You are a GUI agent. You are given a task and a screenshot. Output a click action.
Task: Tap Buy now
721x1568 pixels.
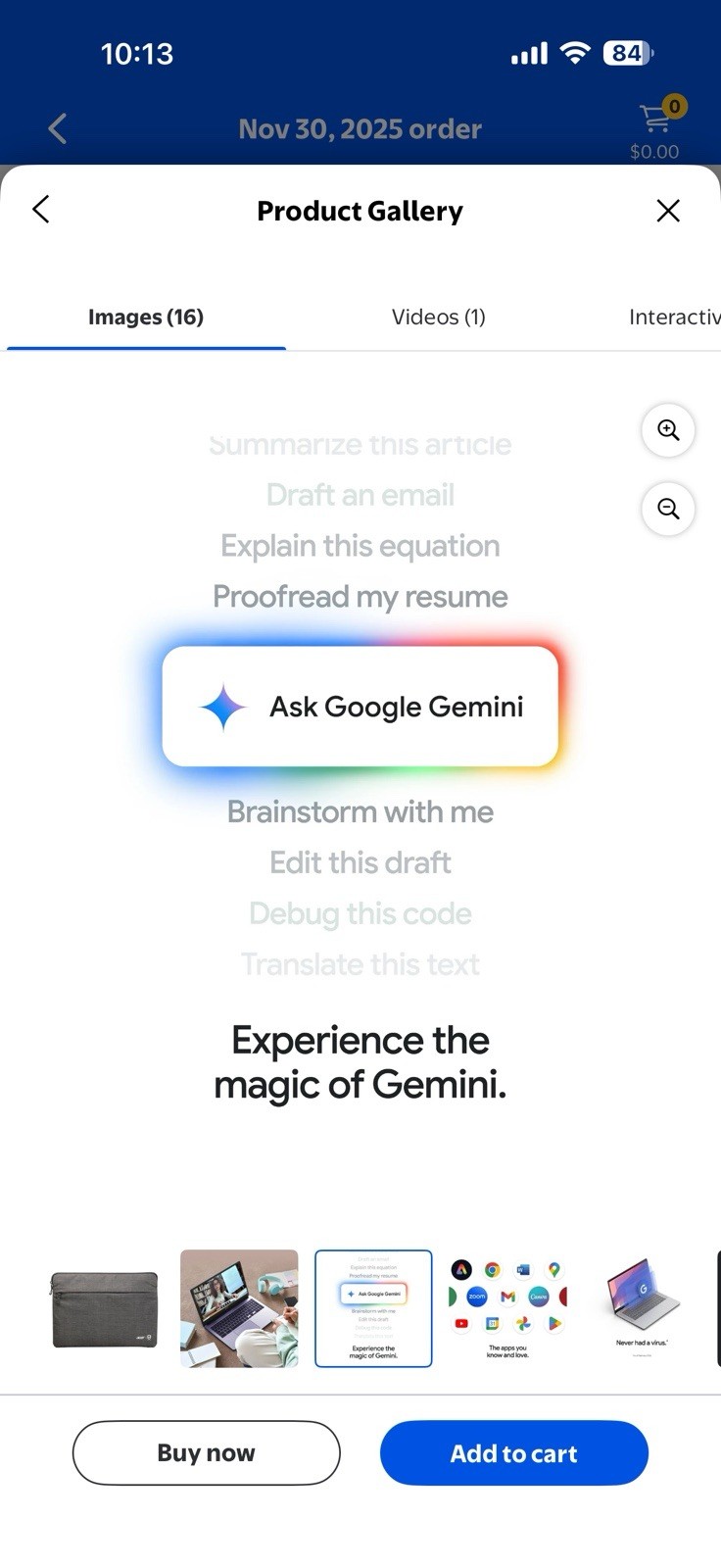coord(206,1452)
